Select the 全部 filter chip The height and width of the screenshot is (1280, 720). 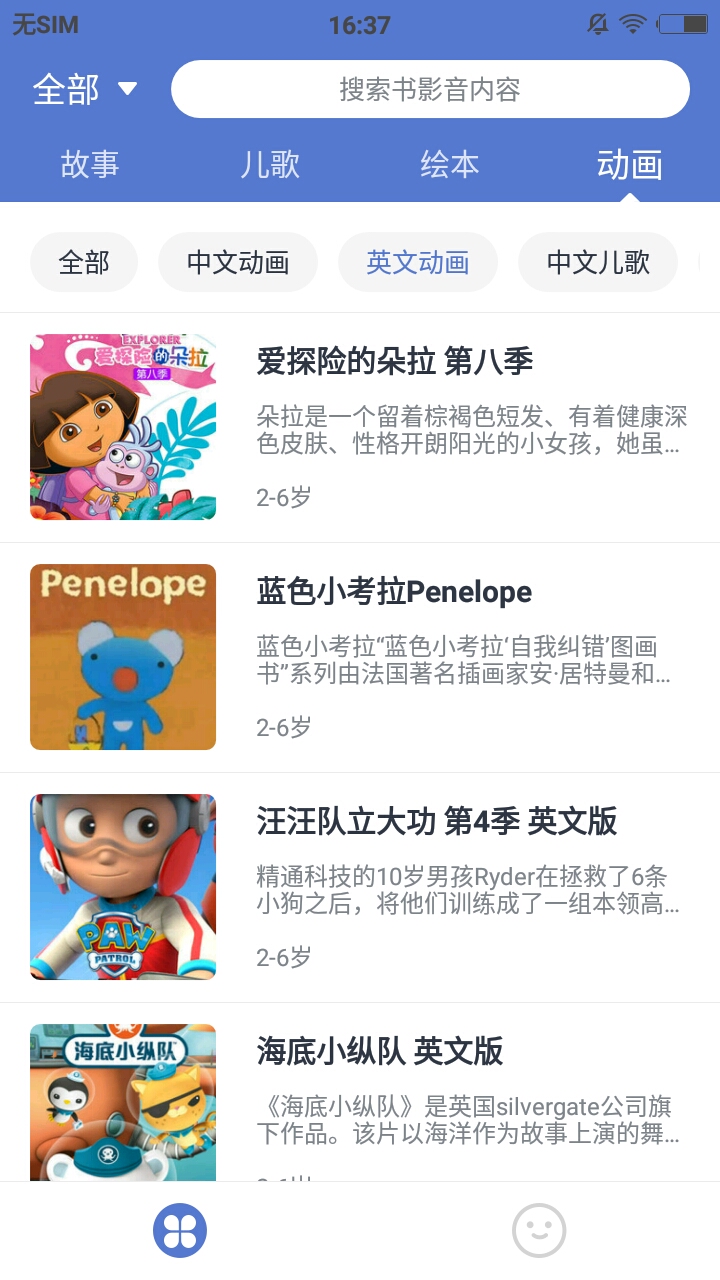(x=84, y=261)
